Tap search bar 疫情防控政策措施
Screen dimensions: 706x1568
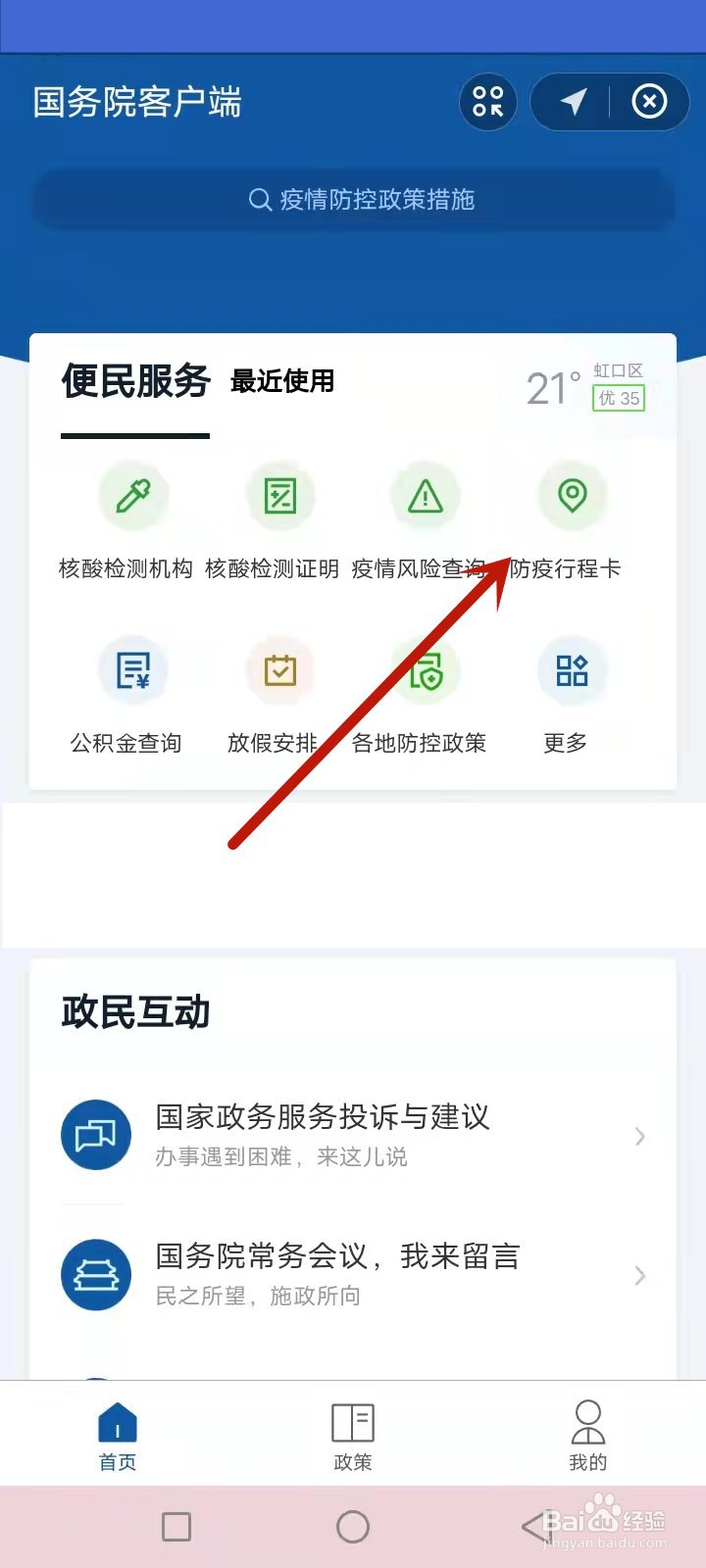(353, 201)
